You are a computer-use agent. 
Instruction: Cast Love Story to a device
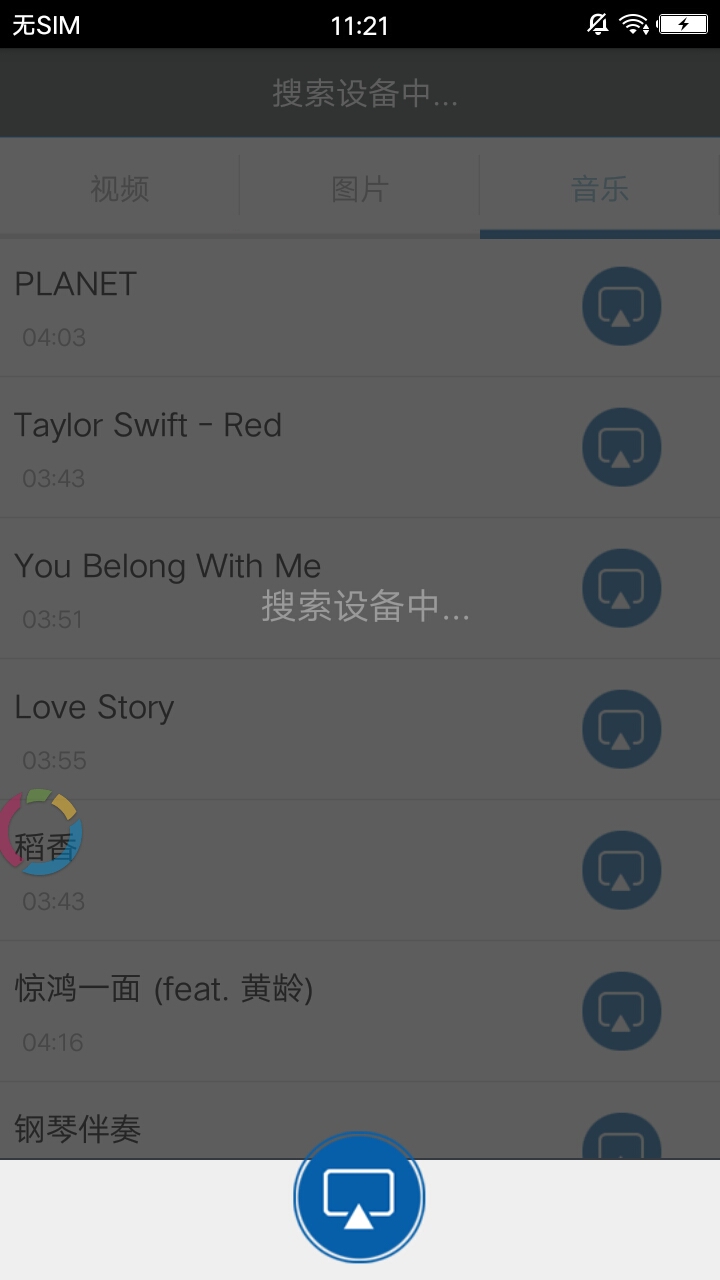coord(621,729)
